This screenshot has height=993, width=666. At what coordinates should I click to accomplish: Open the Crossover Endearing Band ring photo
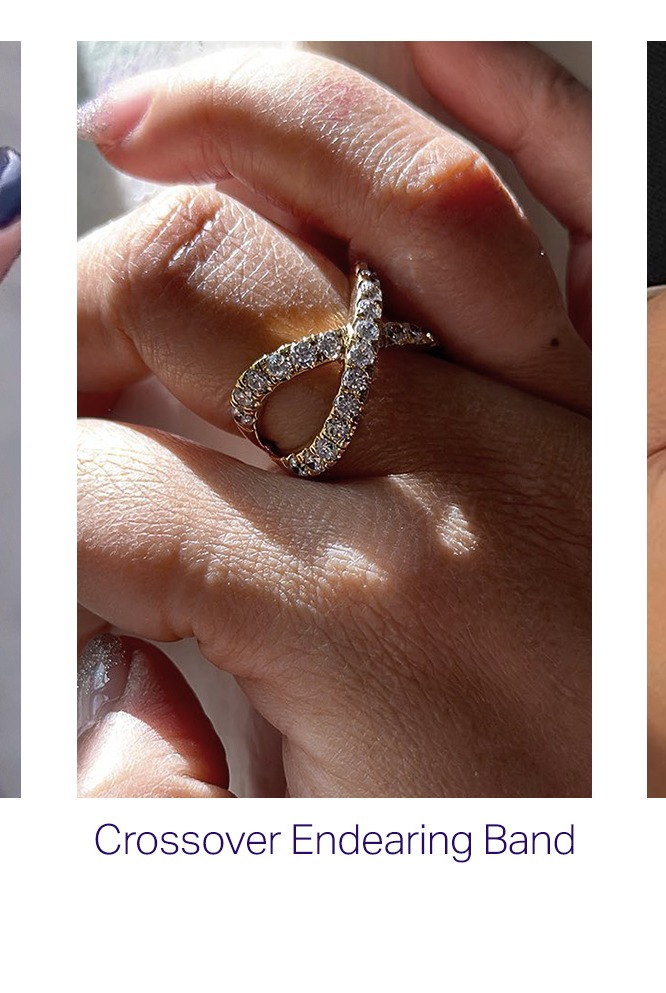click(334, 418)
